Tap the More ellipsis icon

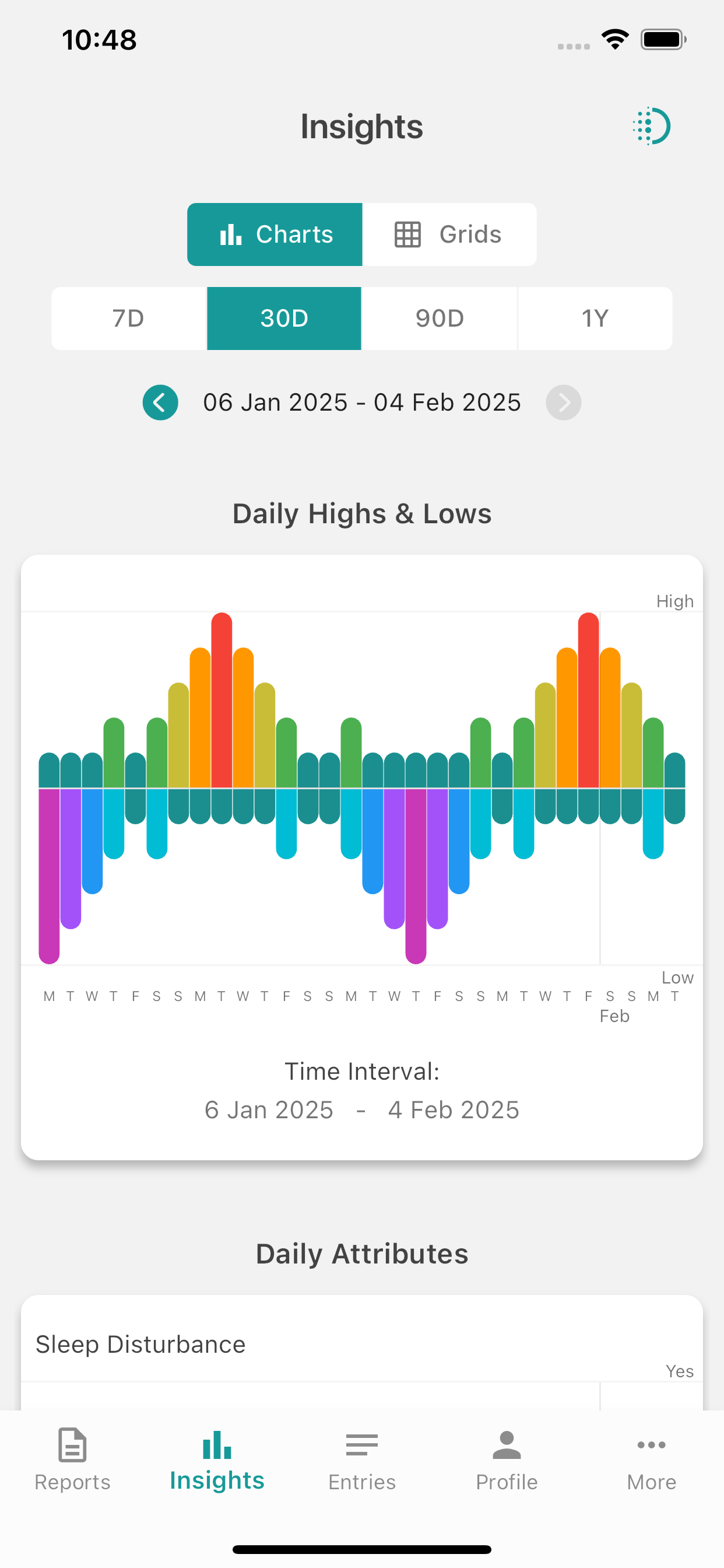(x=651, y=1445)
